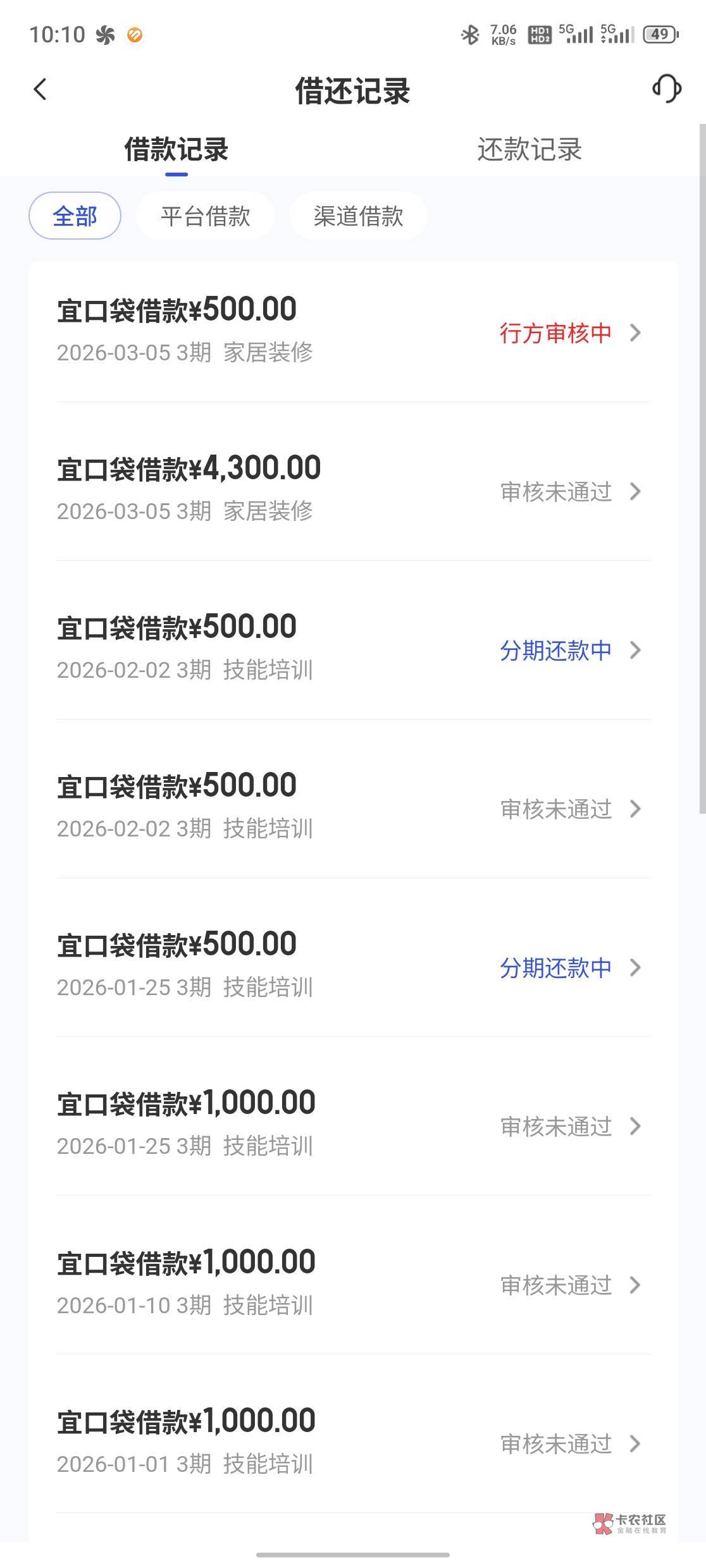Open customer service headset icon
Screen dimensions: 706x1568
[x=666, y=89]
